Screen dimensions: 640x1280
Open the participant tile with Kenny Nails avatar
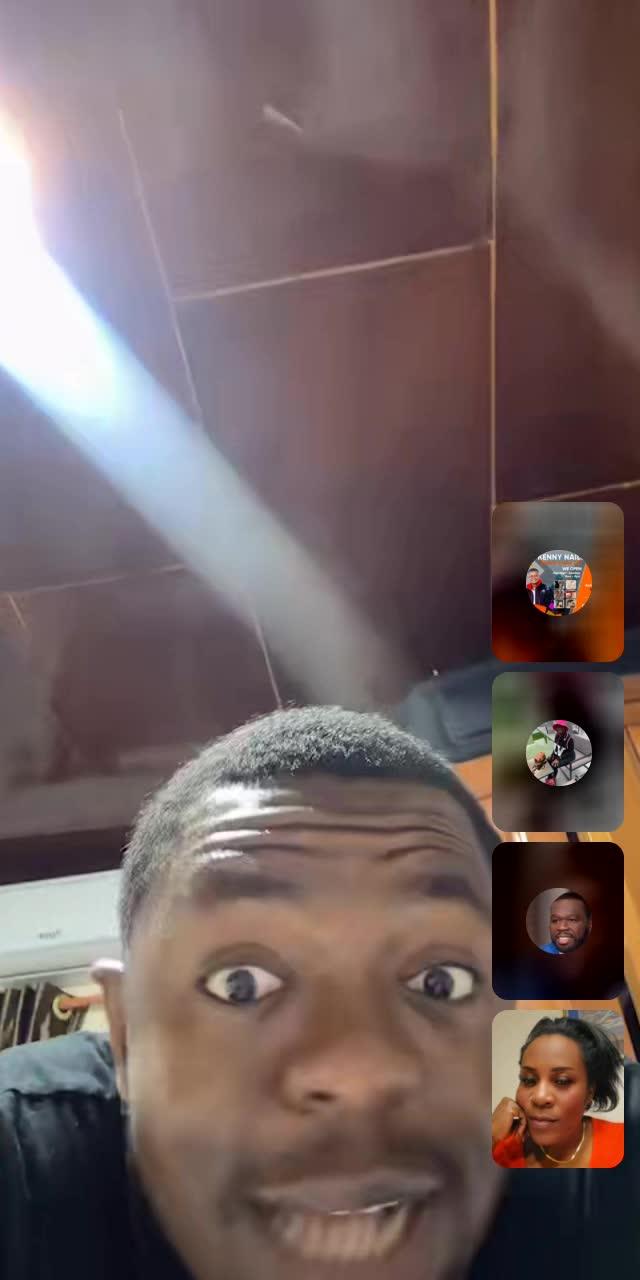tap(557, 582)
